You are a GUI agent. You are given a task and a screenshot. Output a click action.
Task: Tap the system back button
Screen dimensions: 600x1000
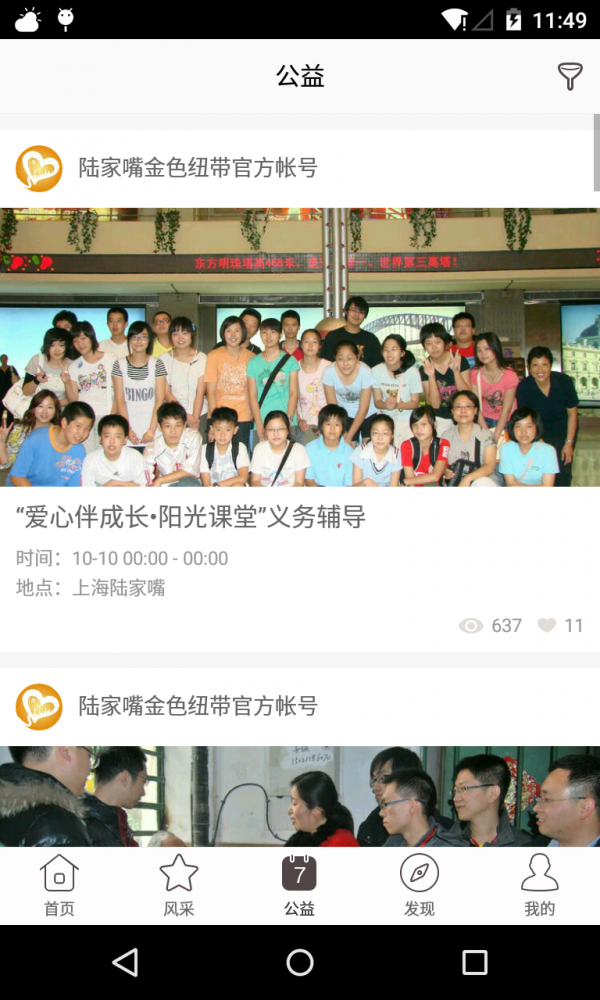(x=125, y=962)
